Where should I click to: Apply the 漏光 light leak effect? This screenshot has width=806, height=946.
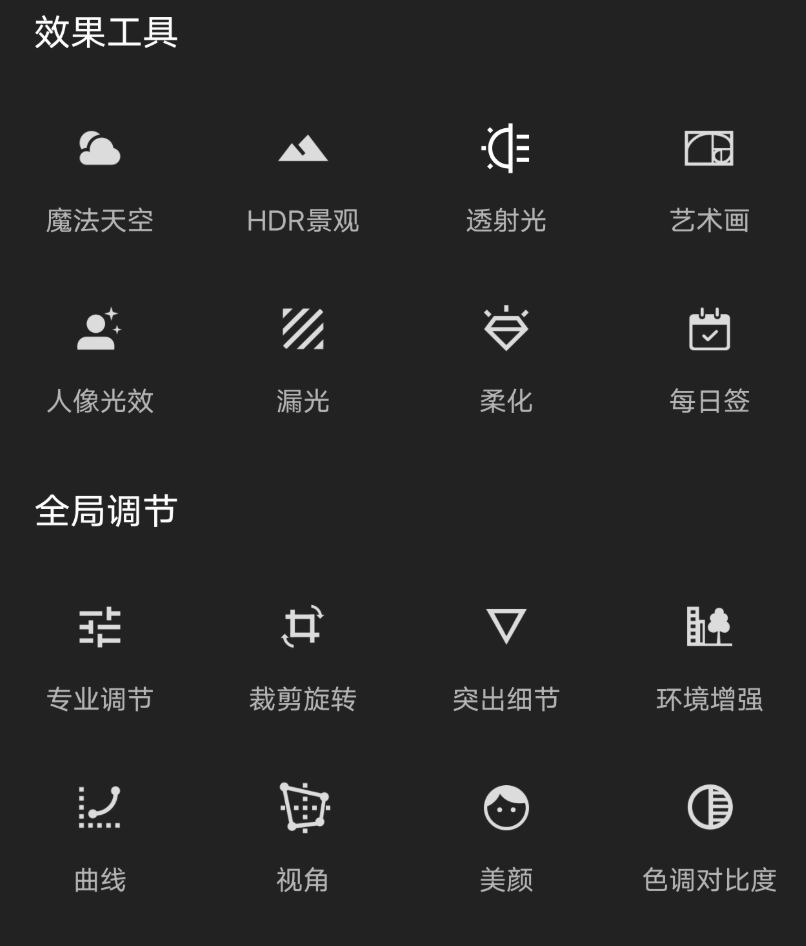pos(303,330)
